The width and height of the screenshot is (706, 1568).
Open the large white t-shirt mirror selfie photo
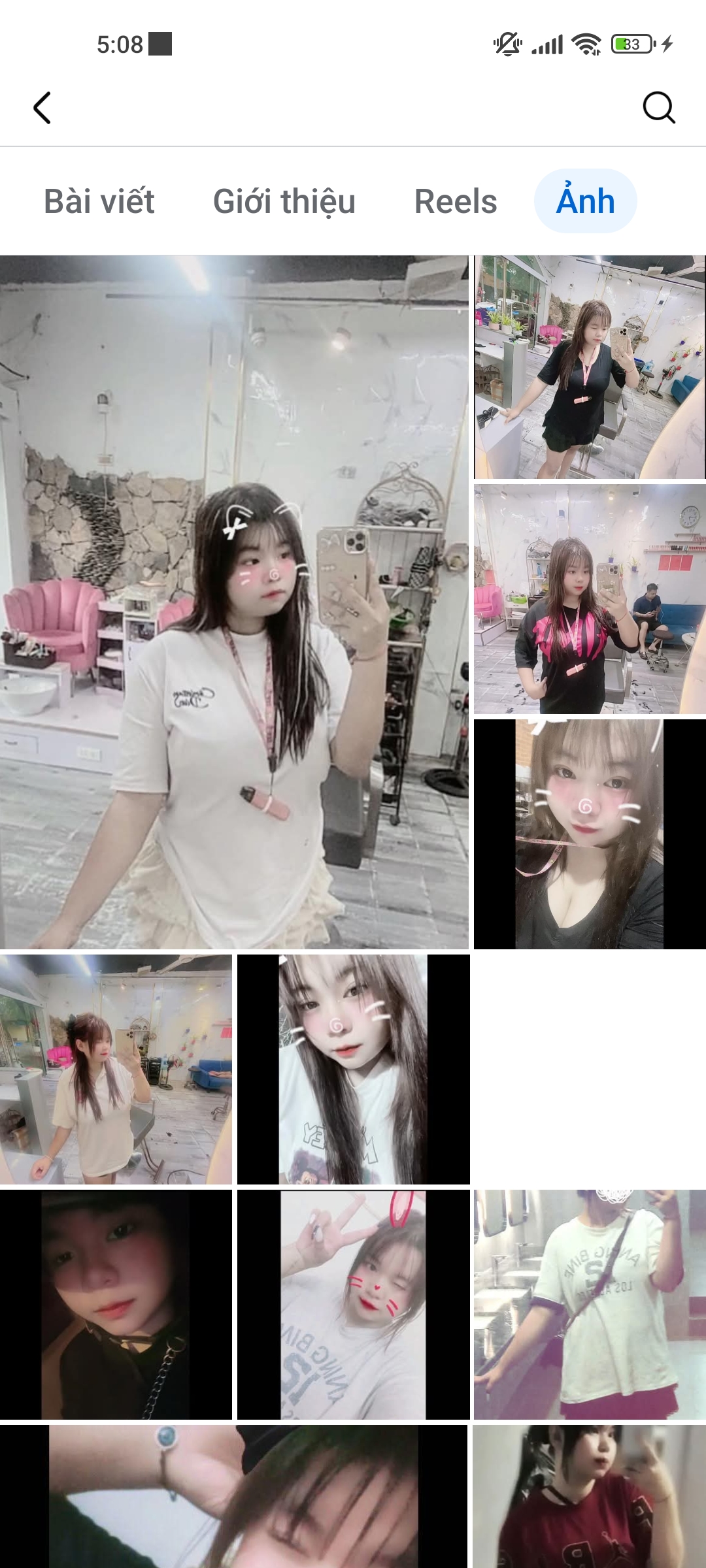[234, 601]
